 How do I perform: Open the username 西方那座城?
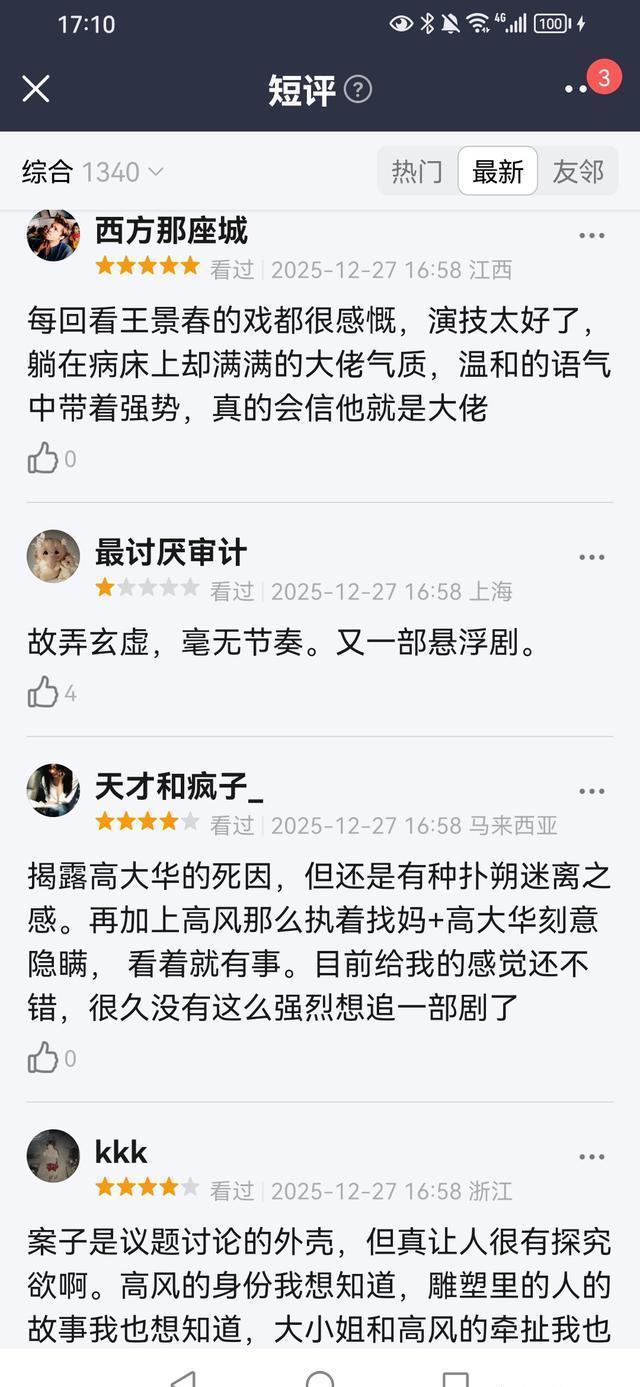point(171,231)
